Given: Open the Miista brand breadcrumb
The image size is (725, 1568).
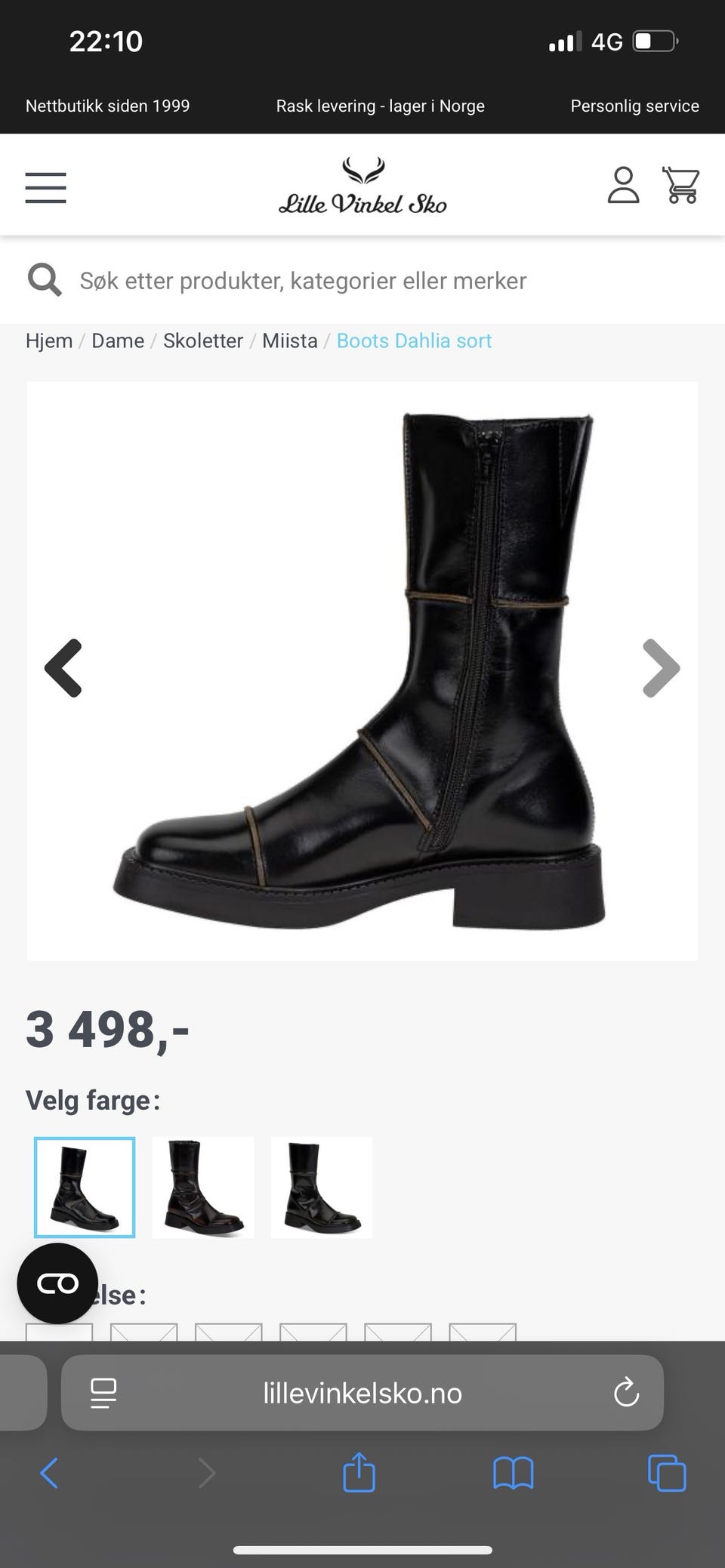Looking at the screenshot, I should point(290,340).
